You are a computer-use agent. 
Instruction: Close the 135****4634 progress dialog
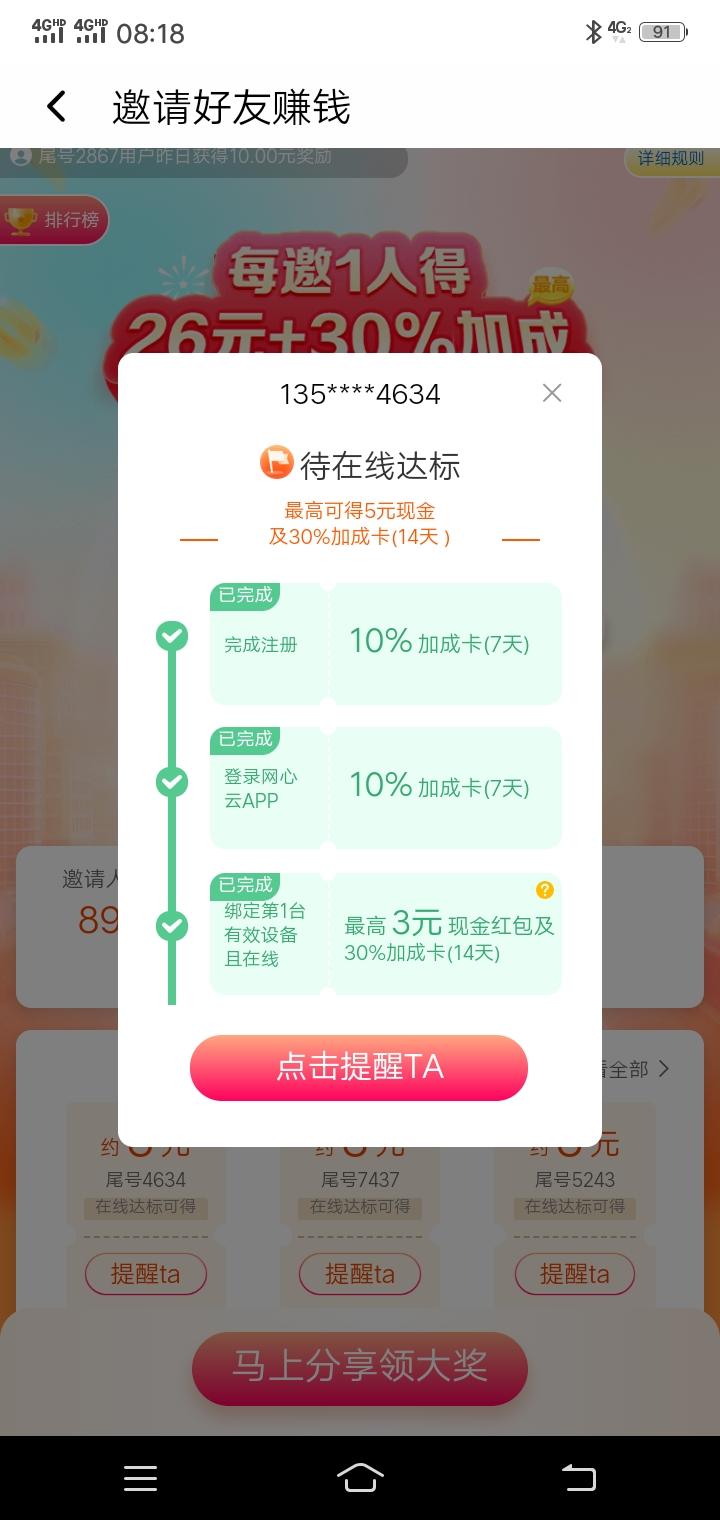click(552, 393)
